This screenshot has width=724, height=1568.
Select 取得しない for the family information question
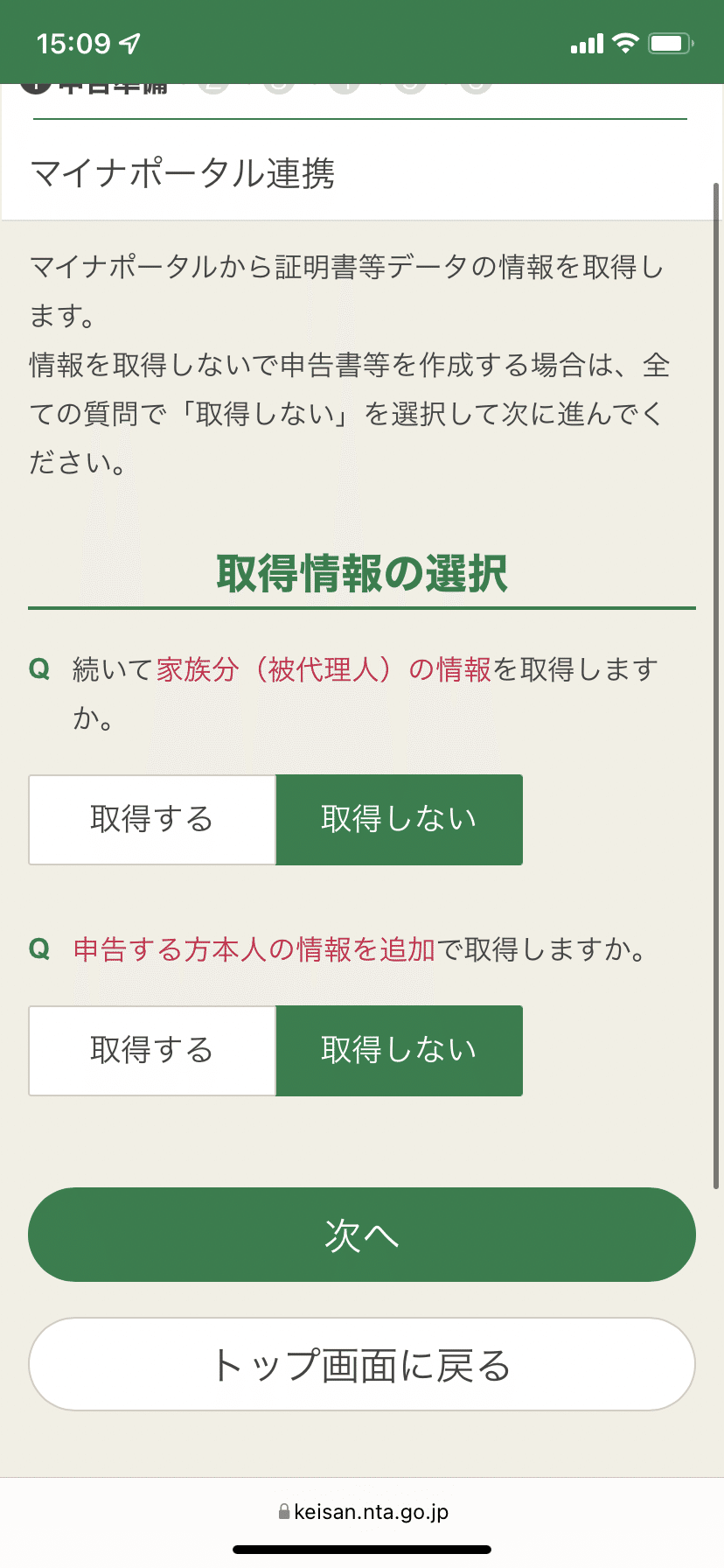(400, 820)
